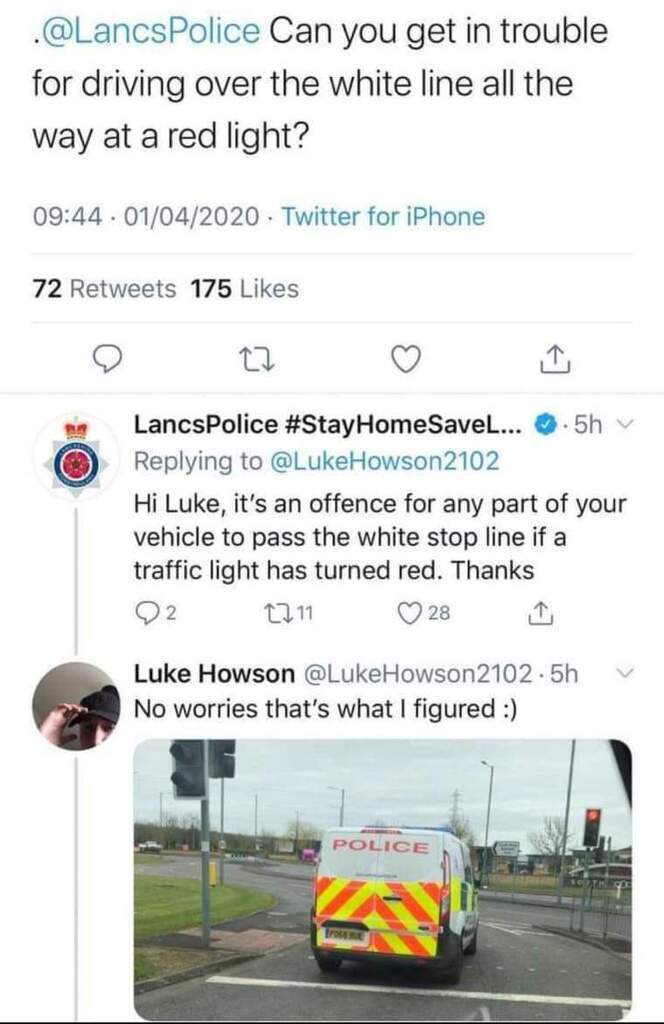Image resolution: width=664 pixels, height=1024 pixels.
Task: View the 72 Retweets list
Action: point(105,289)
